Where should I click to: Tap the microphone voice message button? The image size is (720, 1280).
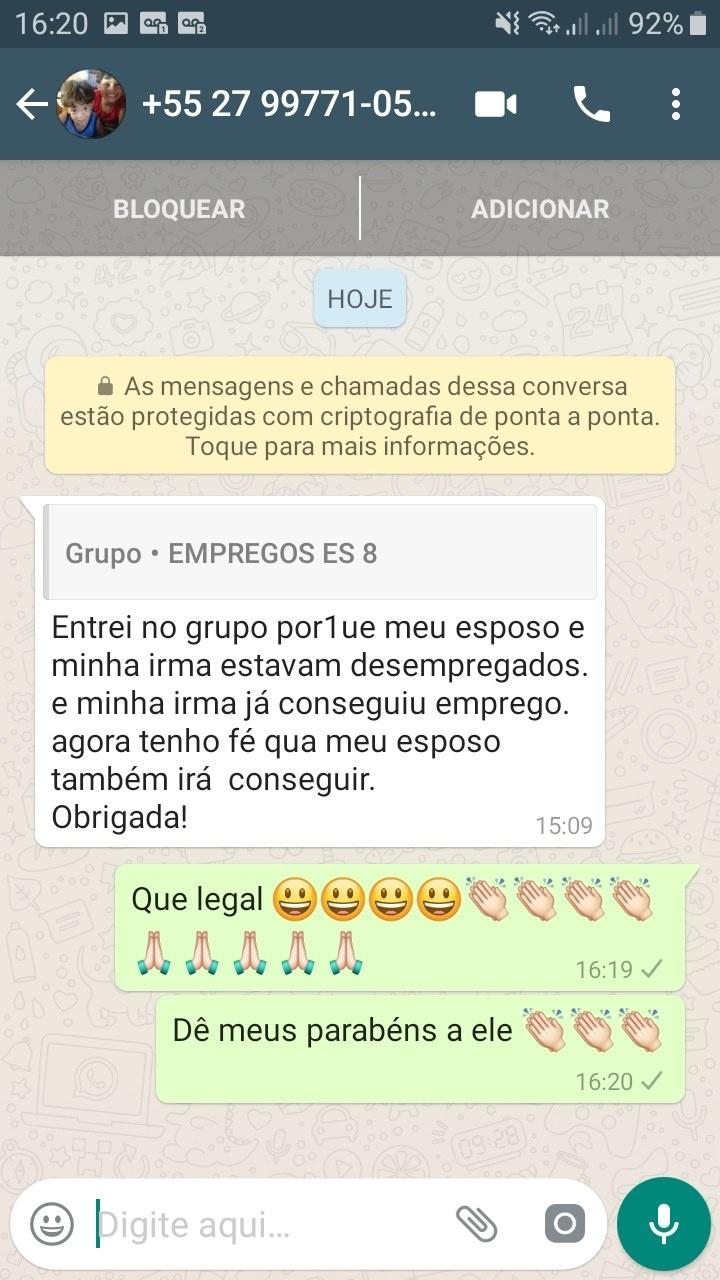[x=663, y=1223]
